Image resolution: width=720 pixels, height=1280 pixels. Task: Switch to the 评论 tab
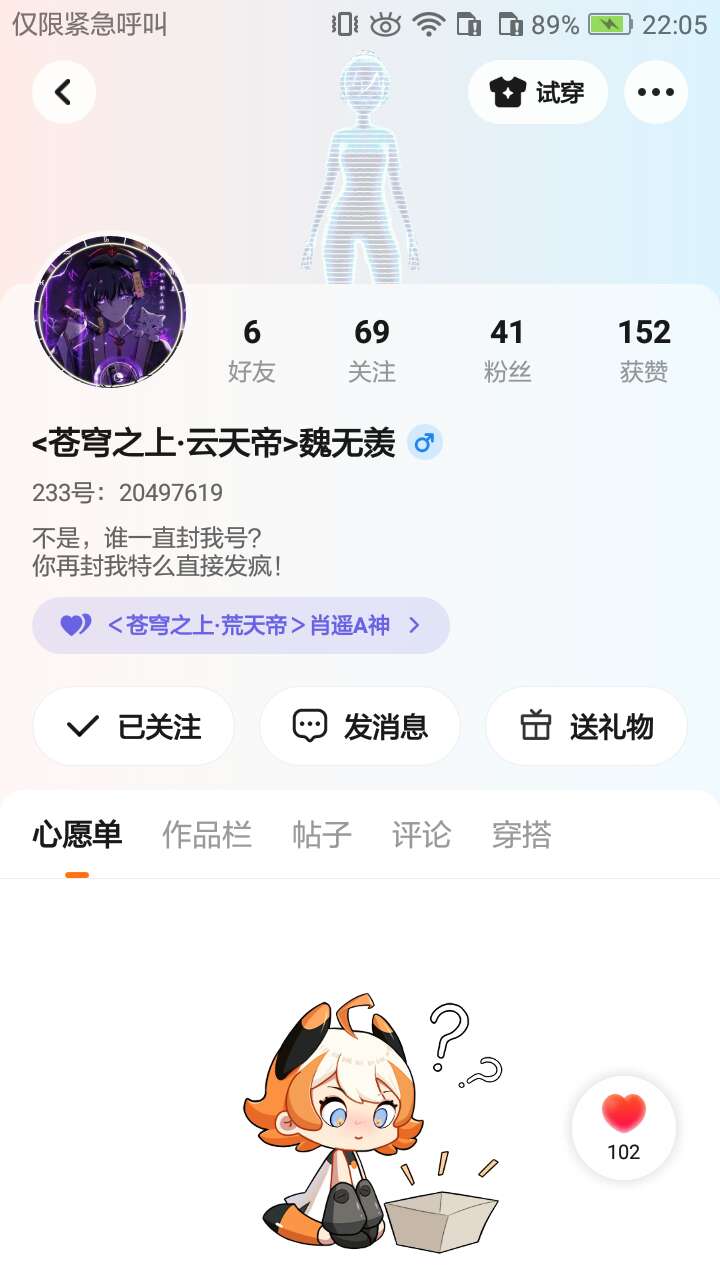coord(422,835)
